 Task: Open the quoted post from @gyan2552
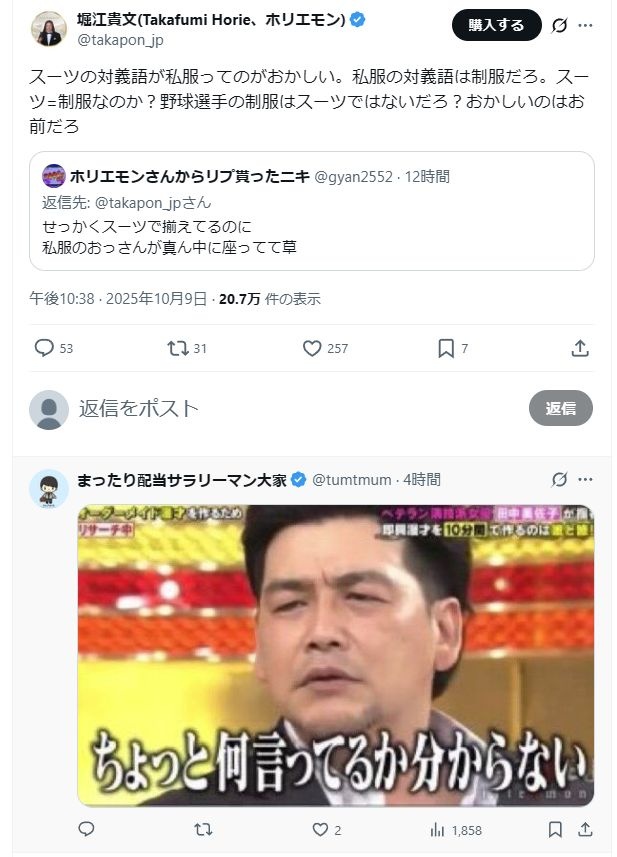point(312,211)
